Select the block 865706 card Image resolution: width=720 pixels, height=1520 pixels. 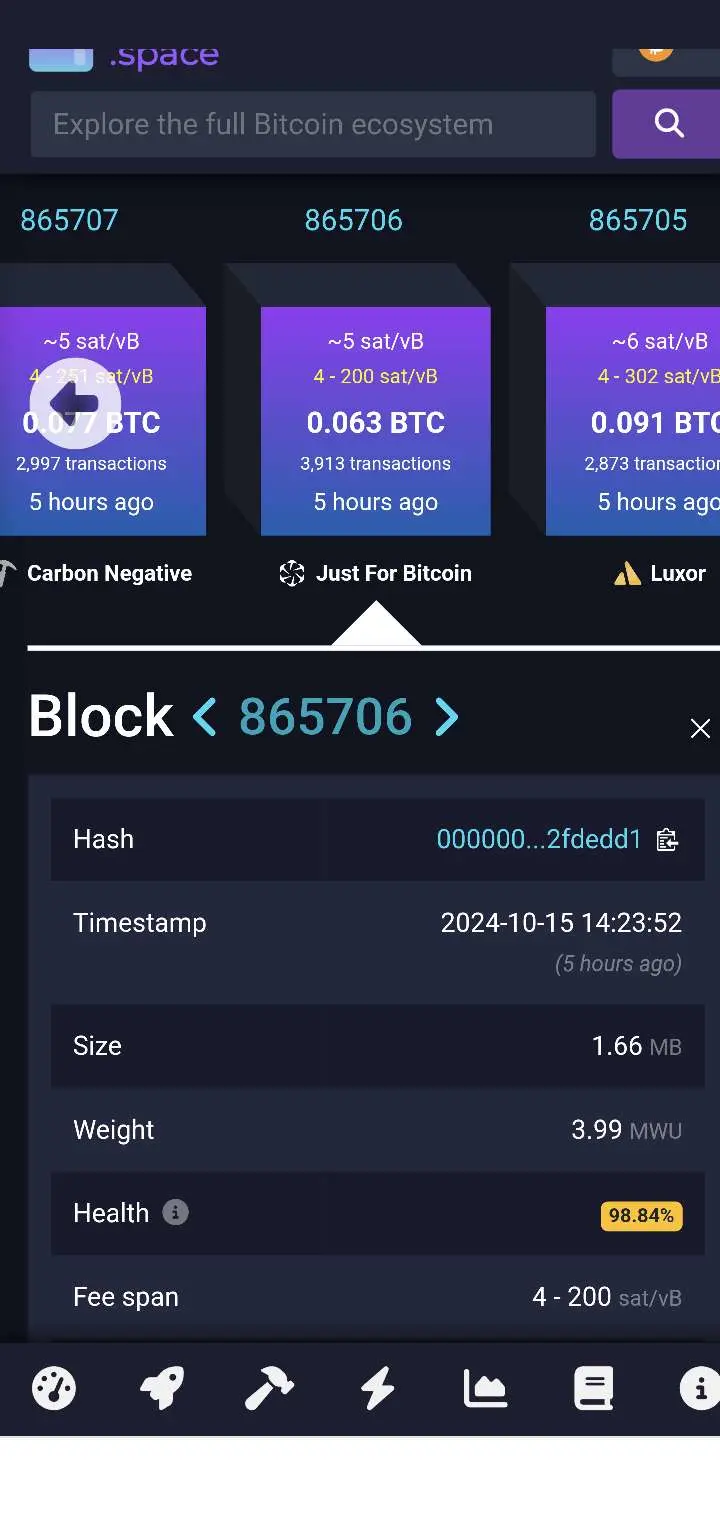tap(375, 420)
